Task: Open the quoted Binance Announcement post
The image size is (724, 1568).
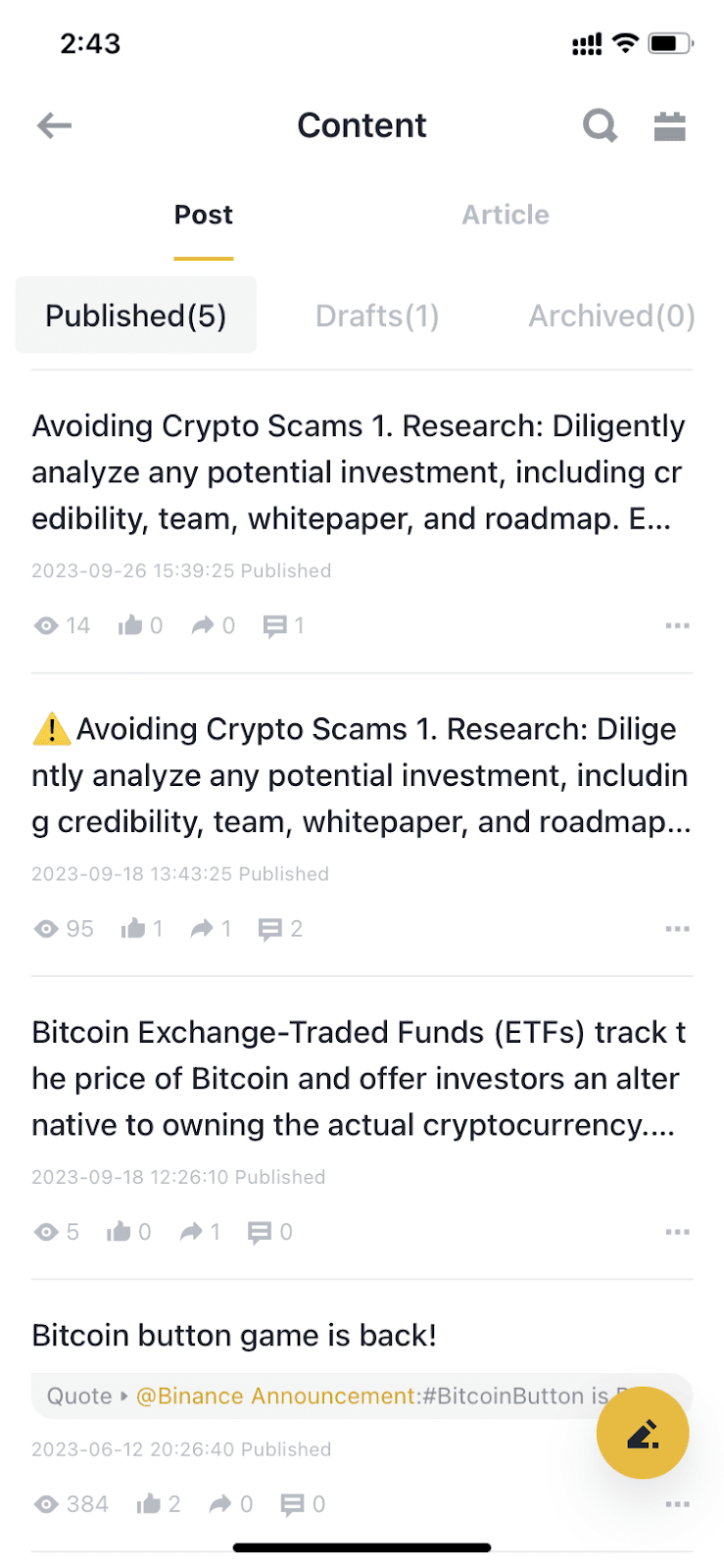Action: click(323, 1396)
